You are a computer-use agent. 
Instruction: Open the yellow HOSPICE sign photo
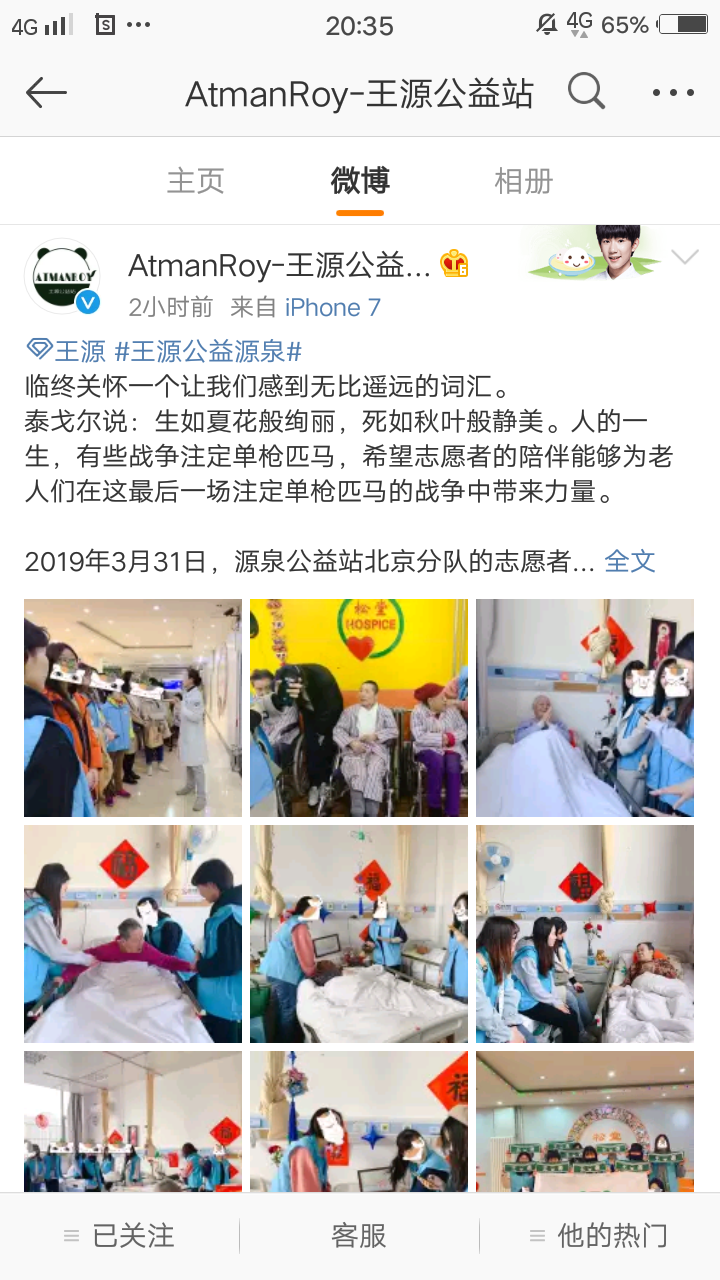(x=359, y=707)
